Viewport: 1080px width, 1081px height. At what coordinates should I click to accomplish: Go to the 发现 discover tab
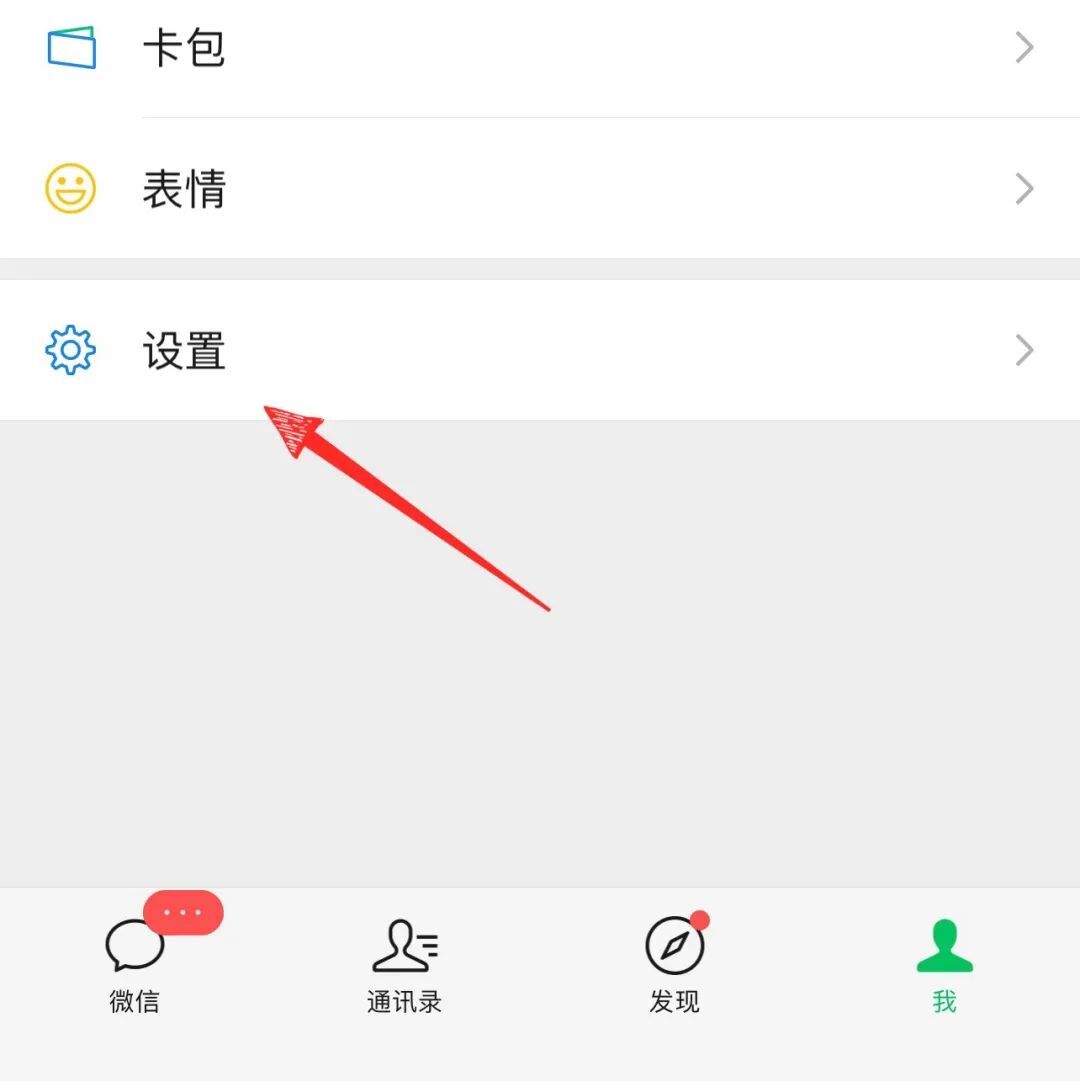click(x=675, y=965)
